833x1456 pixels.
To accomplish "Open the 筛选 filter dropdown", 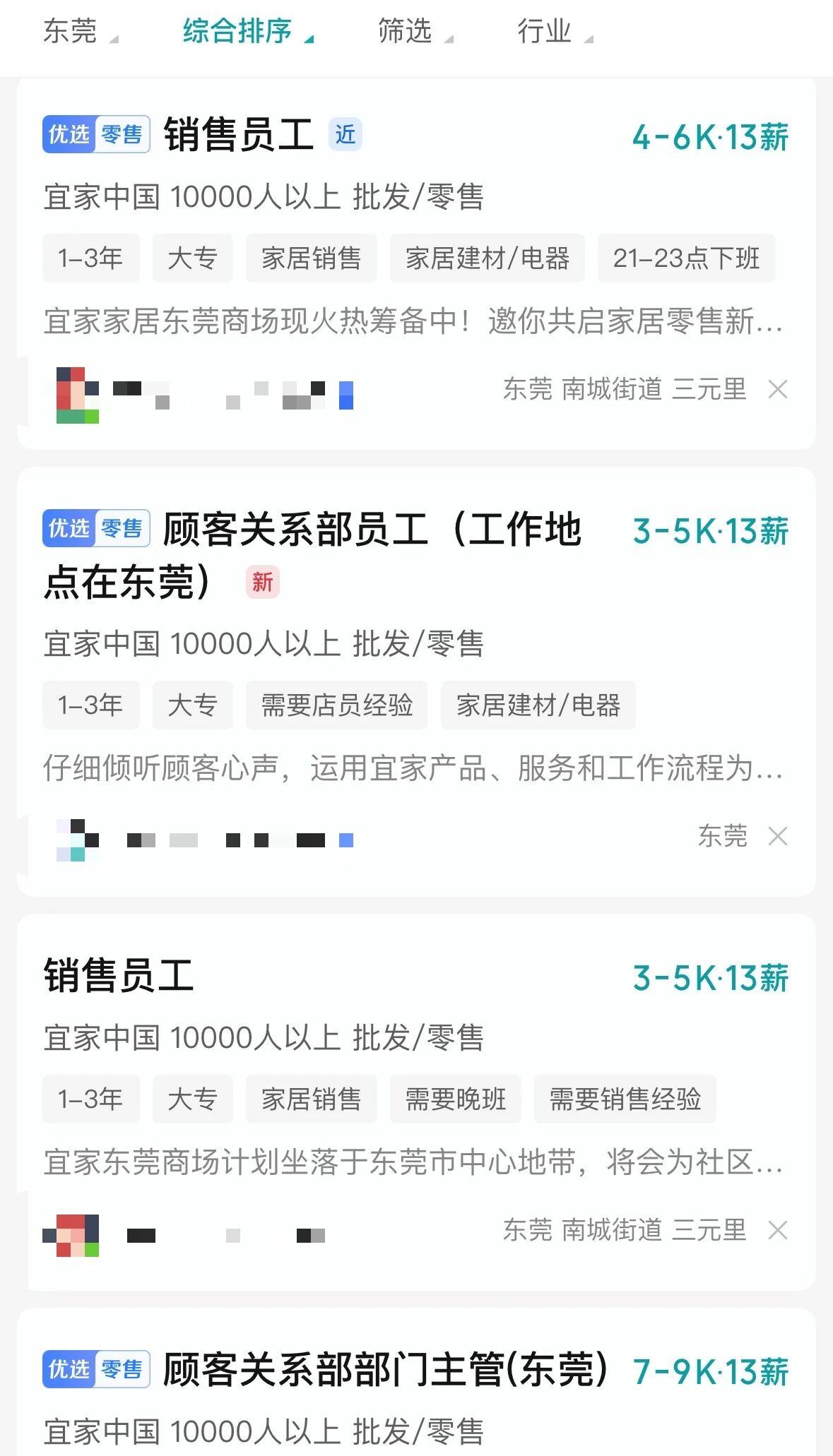I will click(414, 32).
